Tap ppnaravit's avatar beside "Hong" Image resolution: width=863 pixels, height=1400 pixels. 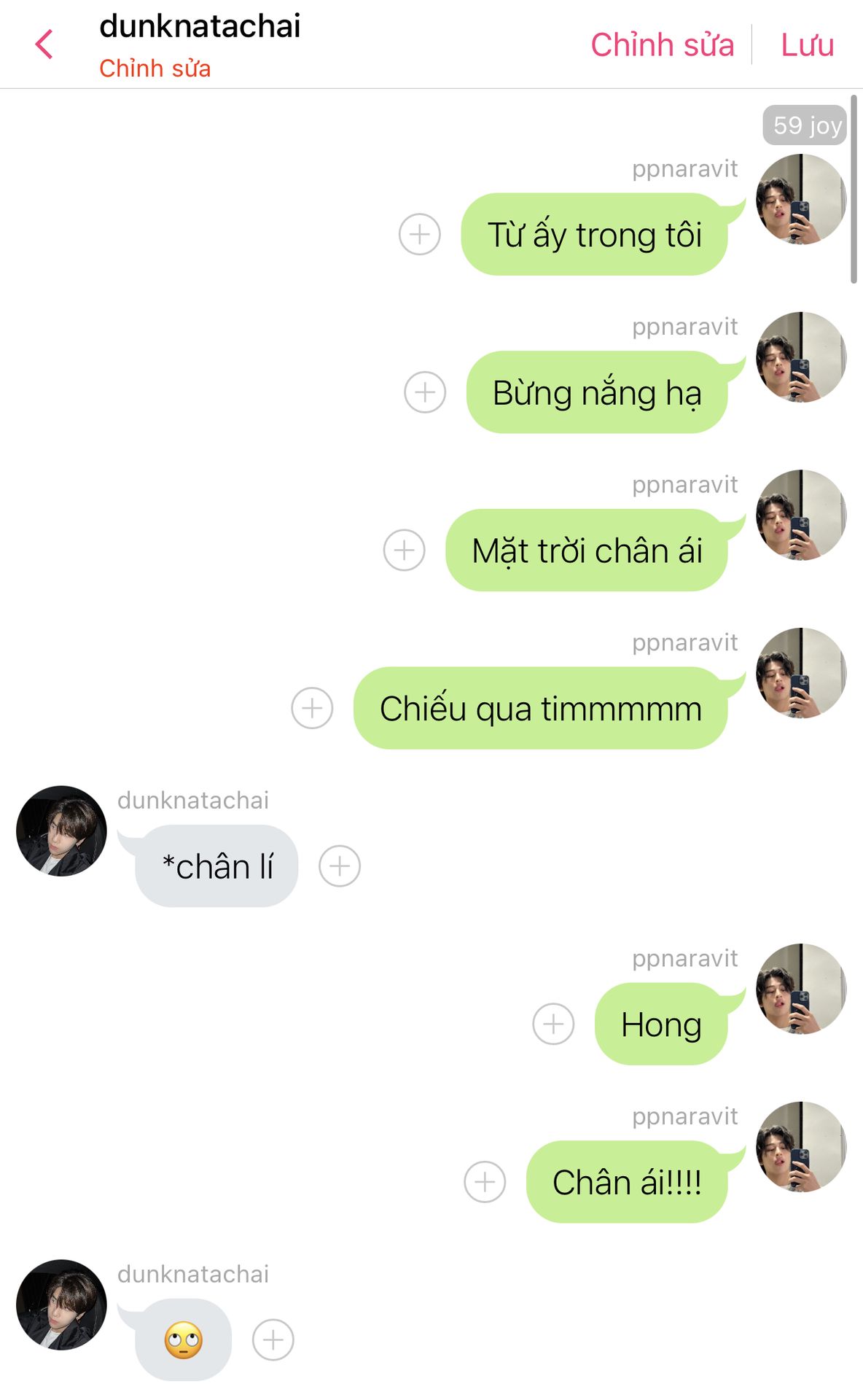pos(801,989)
